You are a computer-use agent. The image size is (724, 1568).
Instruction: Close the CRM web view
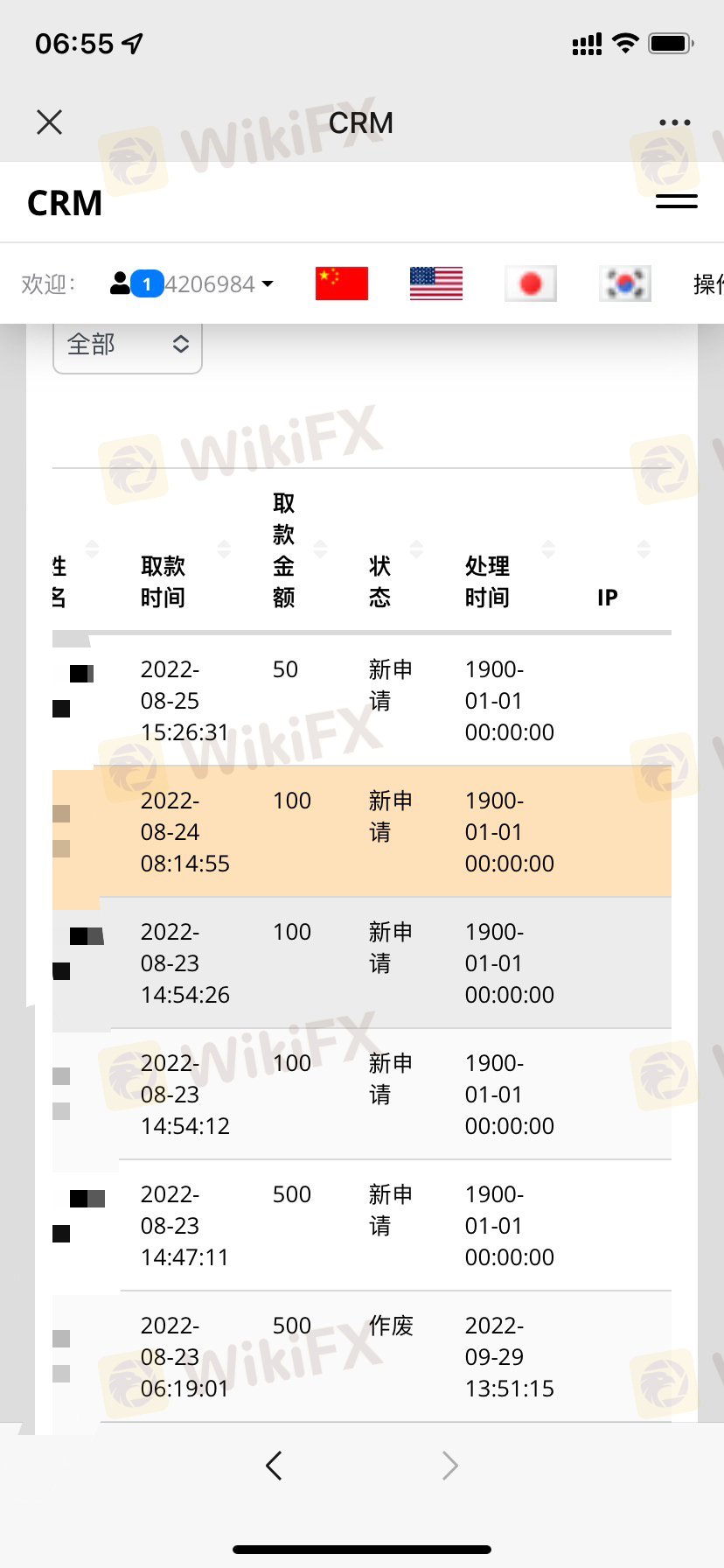50,122
